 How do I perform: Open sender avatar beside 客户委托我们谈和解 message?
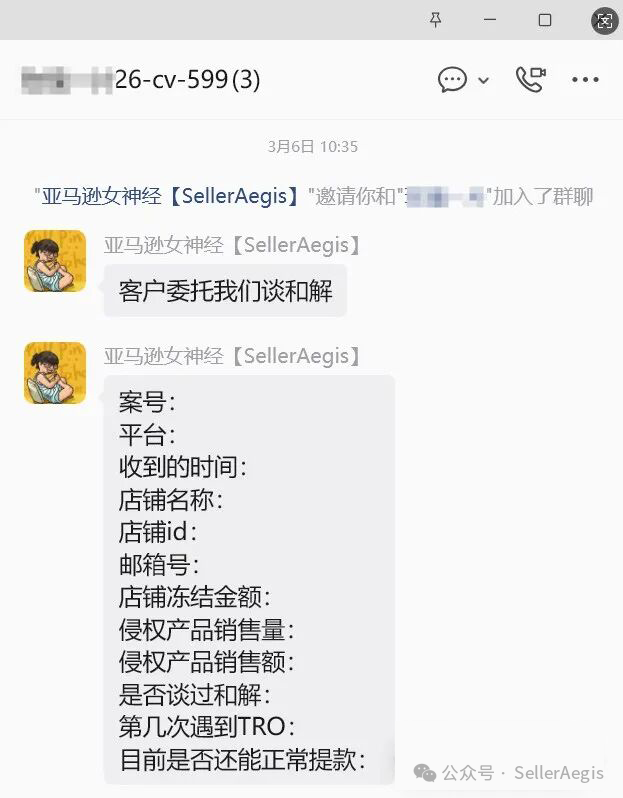point(55,261)
